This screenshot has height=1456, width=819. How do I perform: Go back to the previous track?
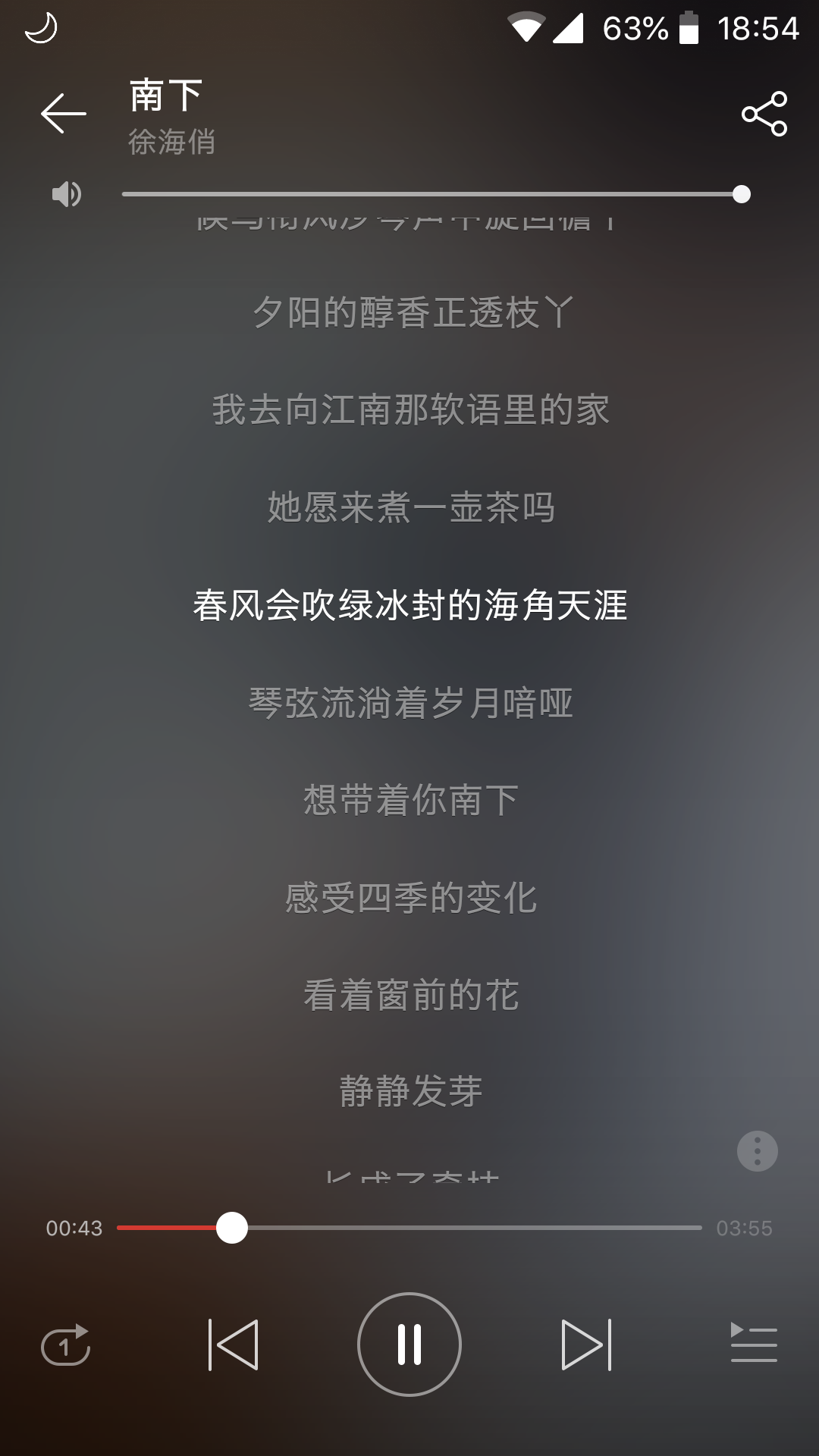(x=234, y=1344)
